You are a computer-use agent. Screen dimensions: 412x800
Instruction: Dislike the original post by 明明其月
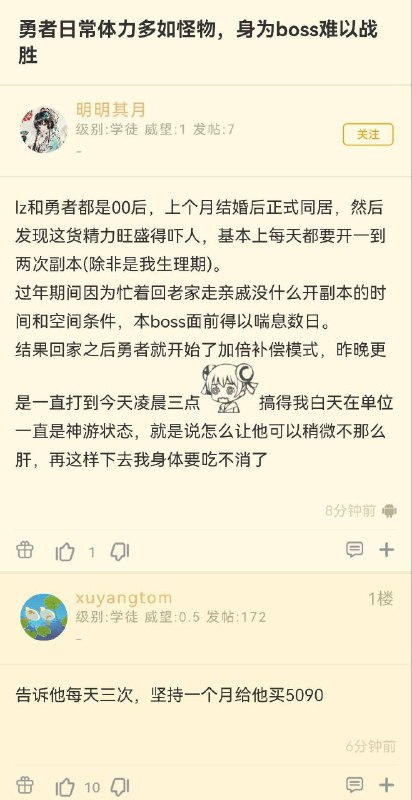tap(120, 552)
